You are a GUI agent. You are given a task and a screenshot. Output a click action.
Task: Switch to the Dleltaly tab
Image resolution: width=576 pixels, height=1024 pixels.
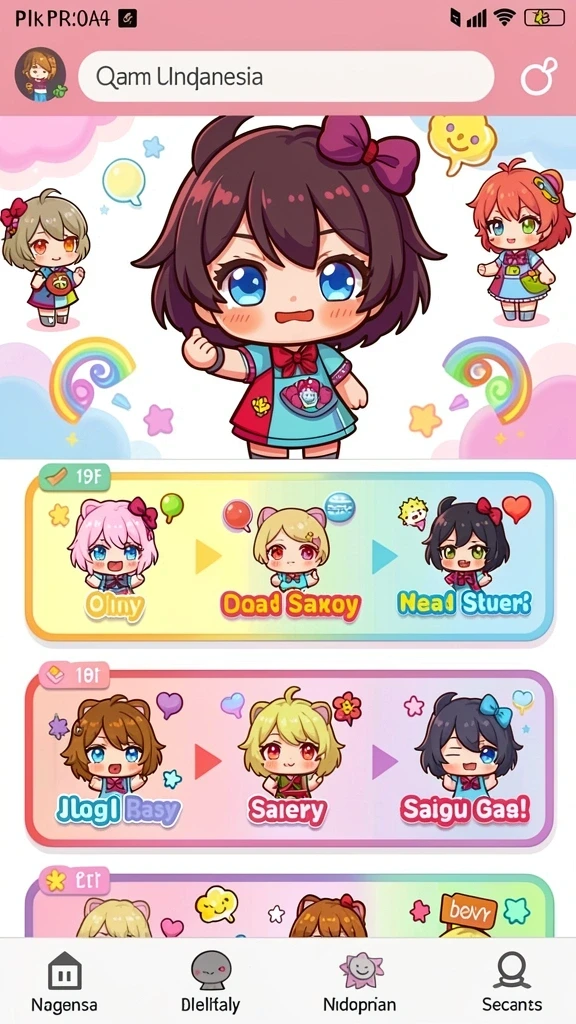click(x=210, y=982)
